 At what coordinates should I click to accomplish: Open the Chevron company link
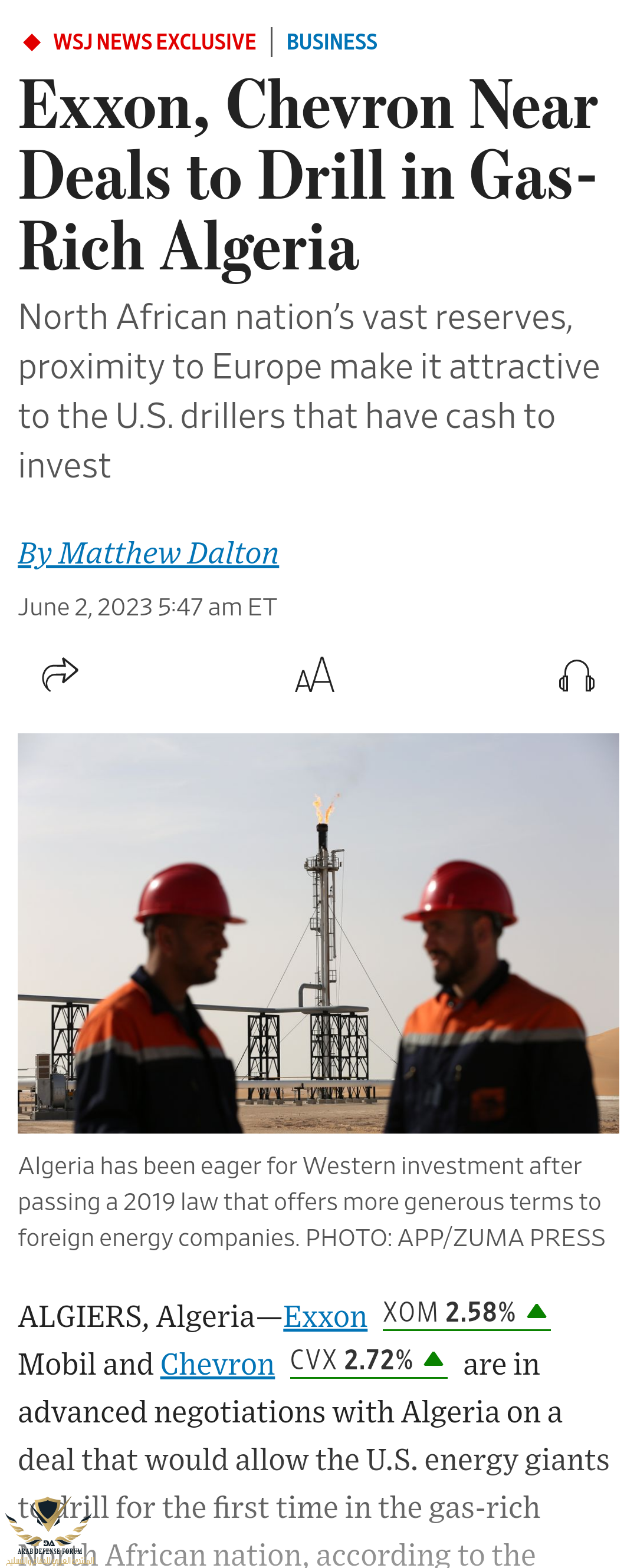click(218, 1364)
